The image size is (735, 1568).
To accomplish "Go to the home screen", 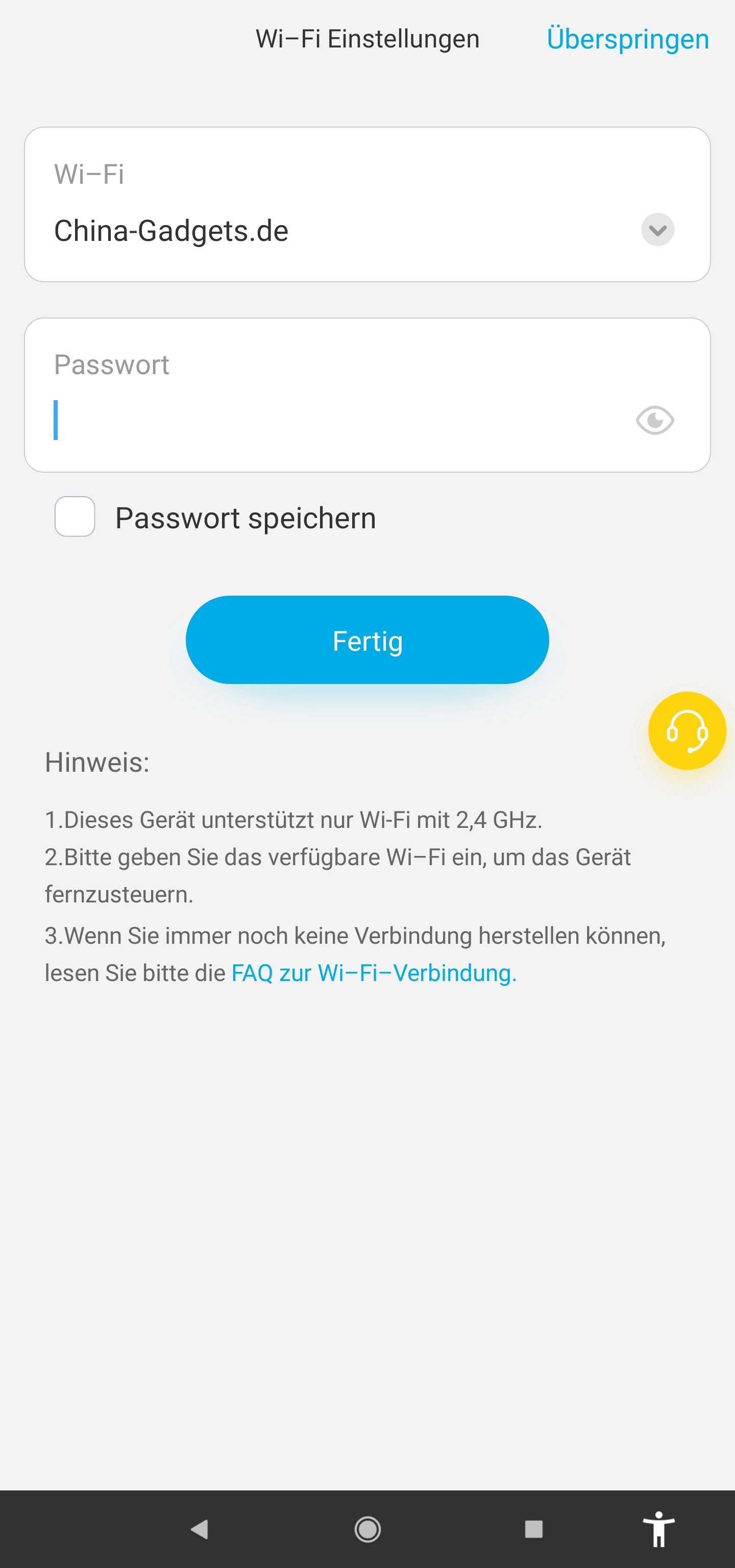I will tap(367, 1529).
